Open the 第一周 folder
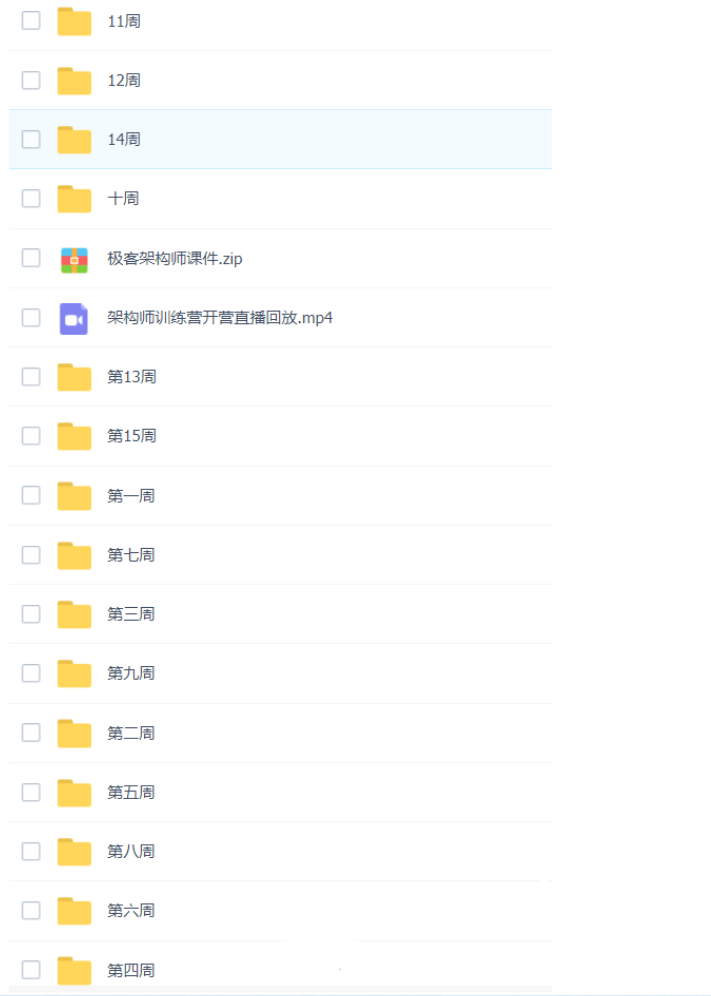 (x=131, y=495)
